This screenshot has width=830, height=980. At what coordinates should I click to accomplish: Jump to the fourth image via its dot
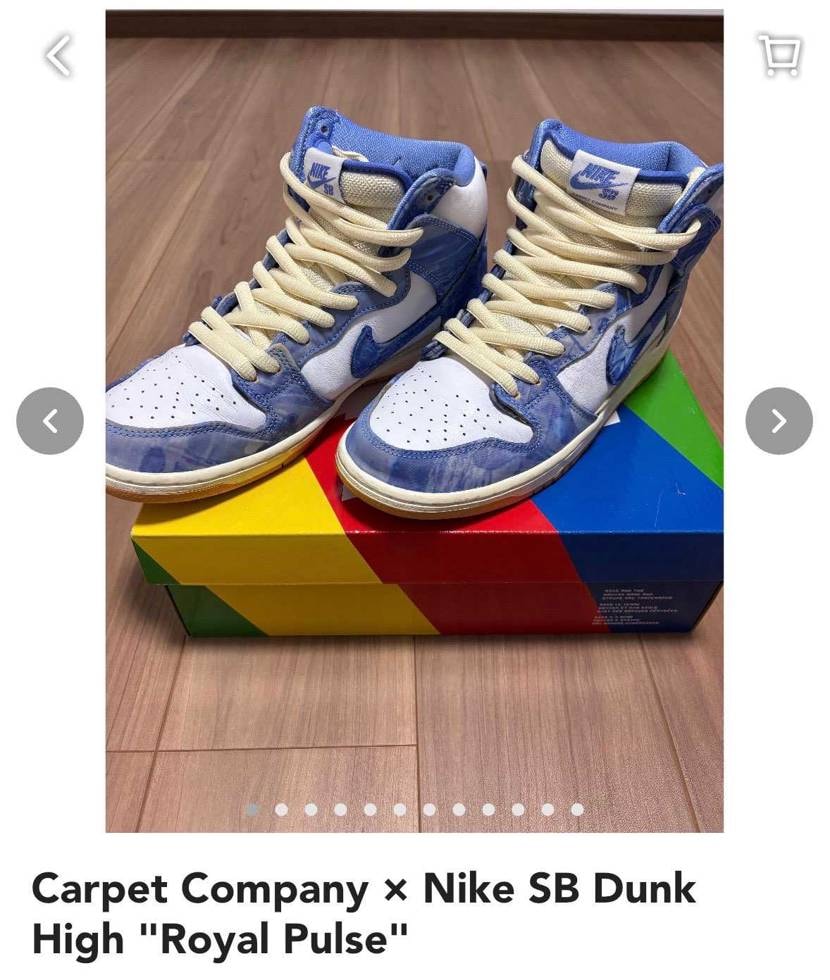click(x=339, y=808)
